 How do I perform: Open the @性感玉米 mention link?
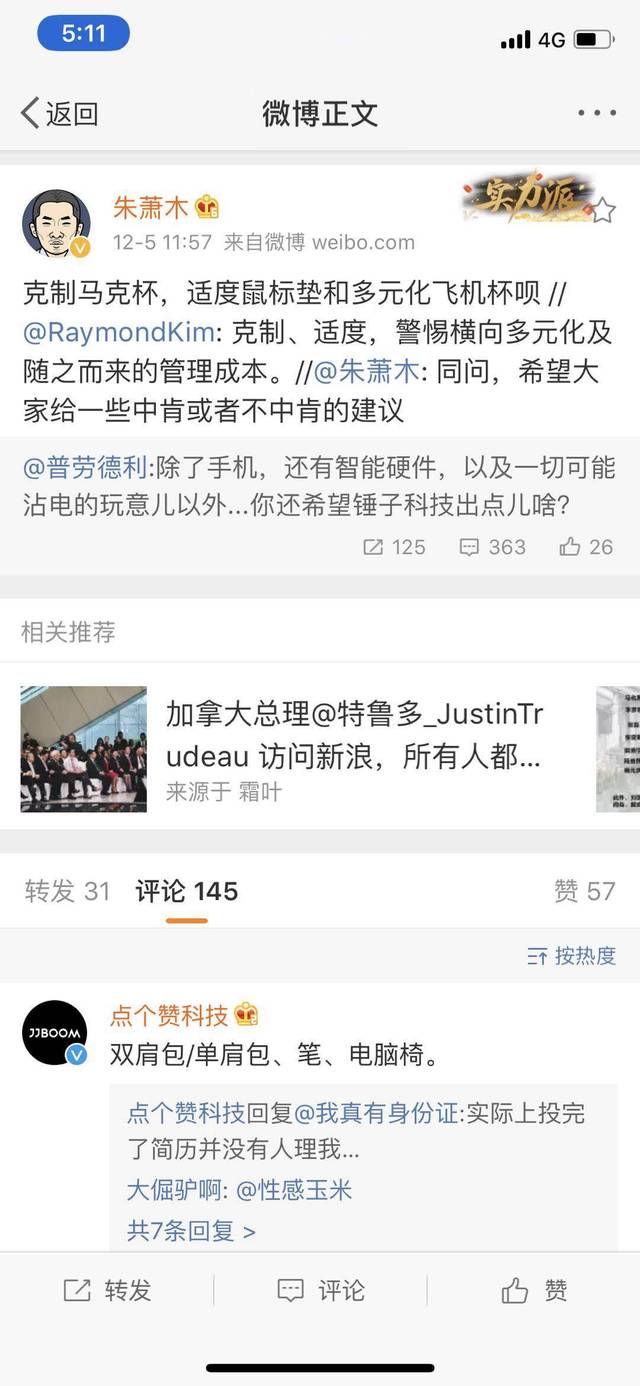(294, 1190)
